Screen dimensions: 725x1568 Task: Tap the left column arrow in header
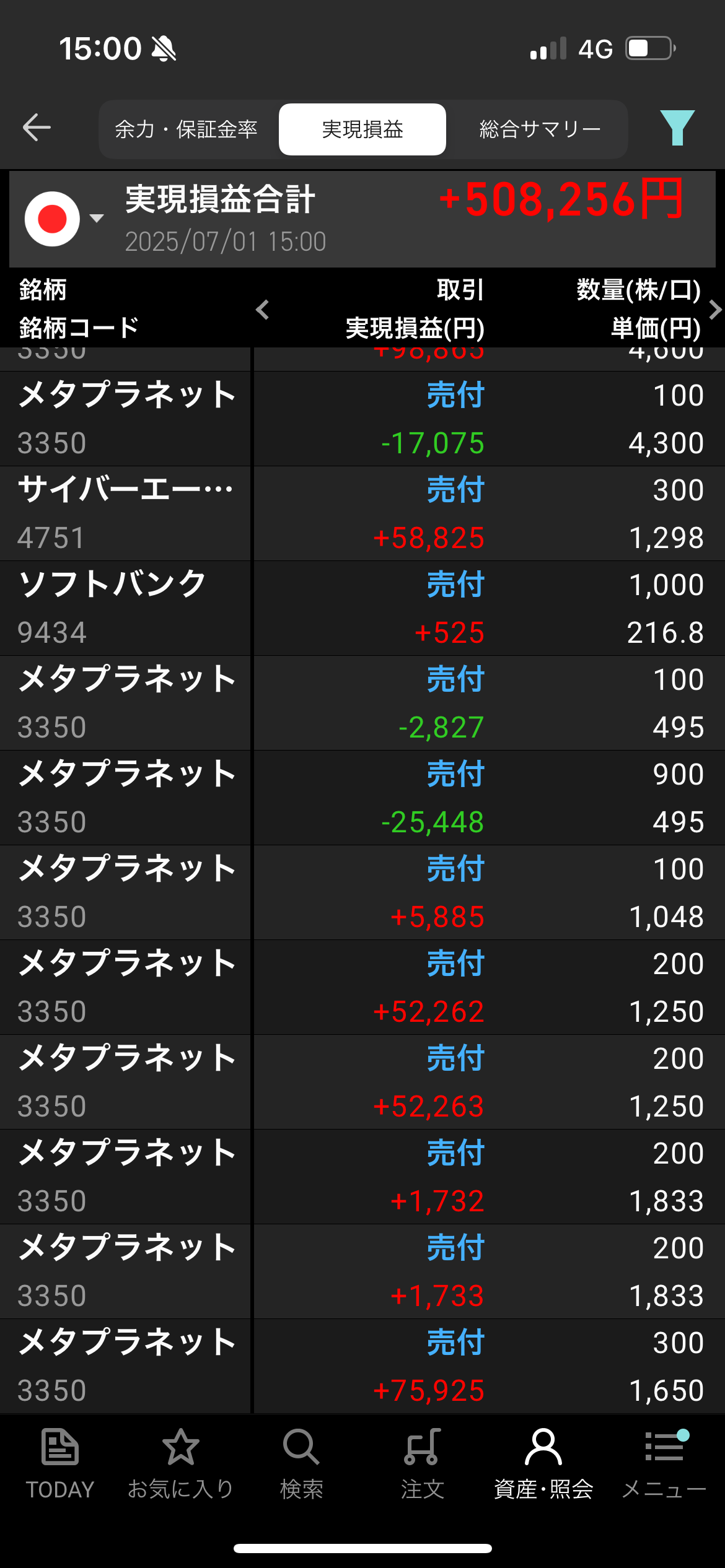coord(263,310)
